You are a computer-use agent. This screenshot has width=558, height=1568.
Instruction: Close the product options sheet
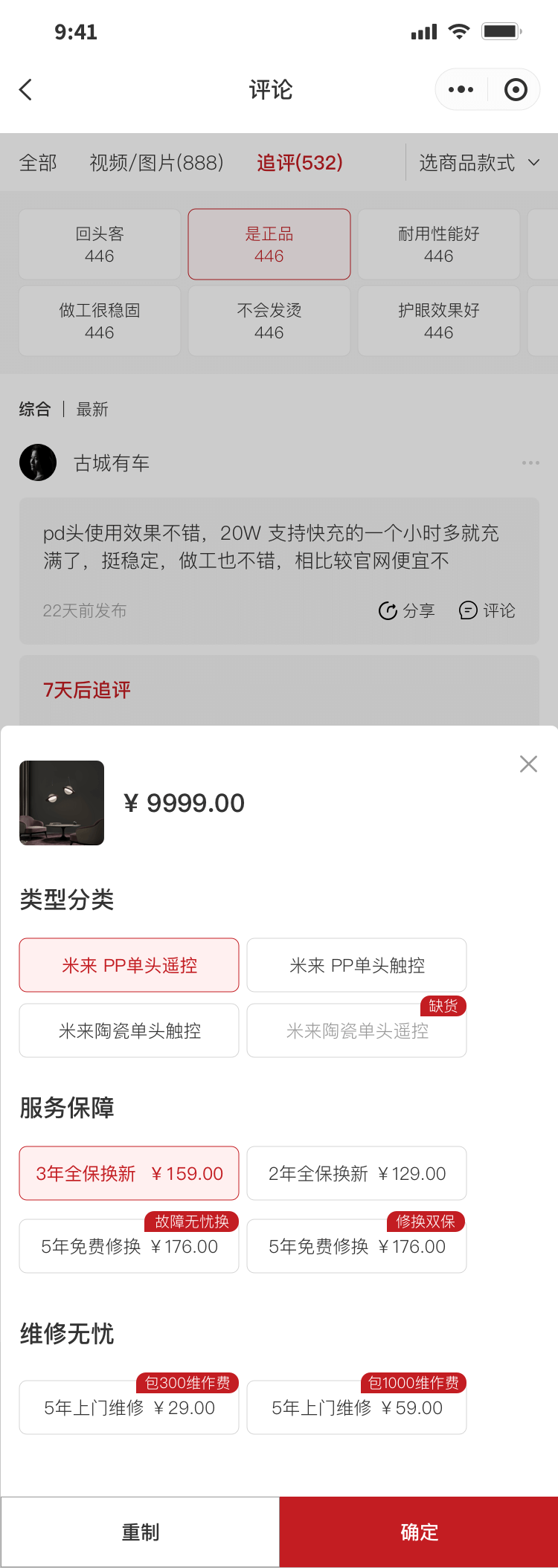pyautogui.click(x=528, y=764)
